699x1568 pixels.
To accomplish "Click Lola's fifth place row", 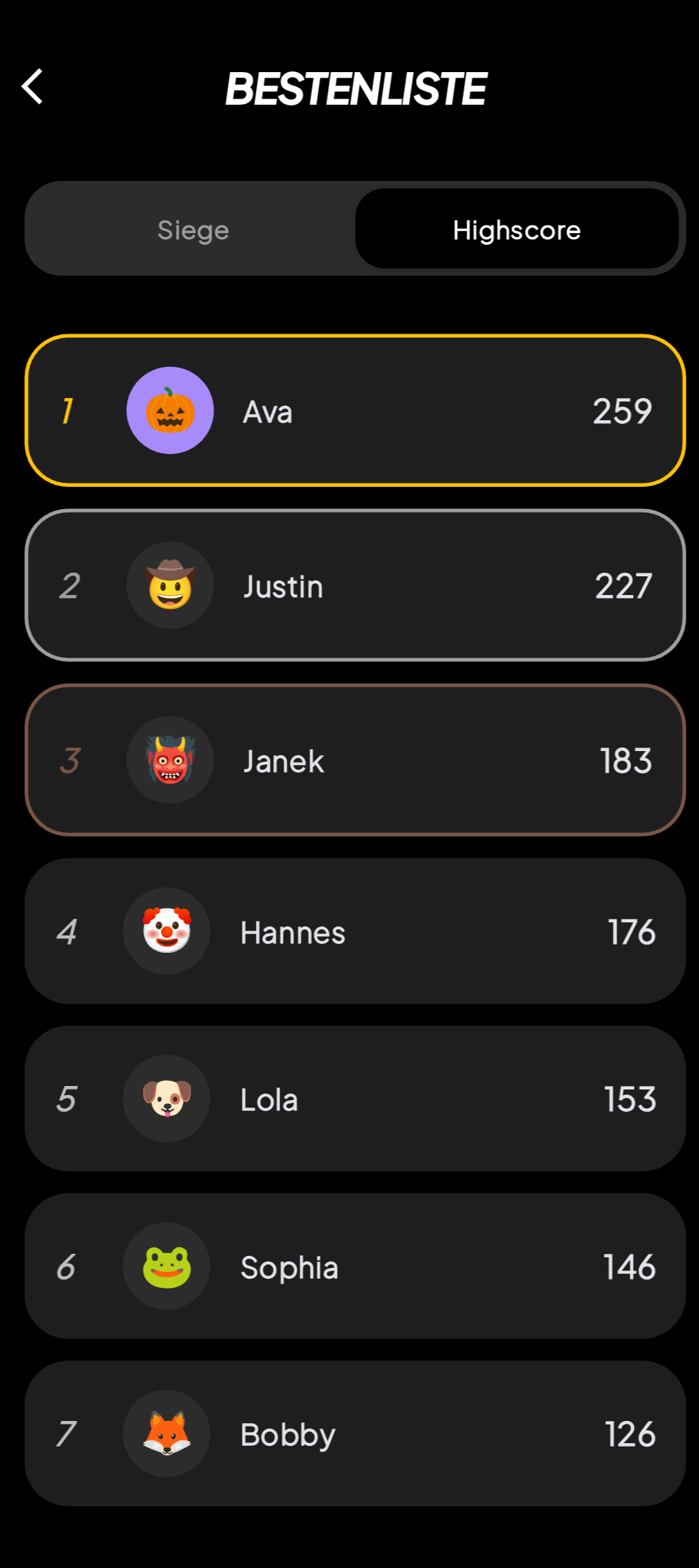I will [x=355, y=1099].
